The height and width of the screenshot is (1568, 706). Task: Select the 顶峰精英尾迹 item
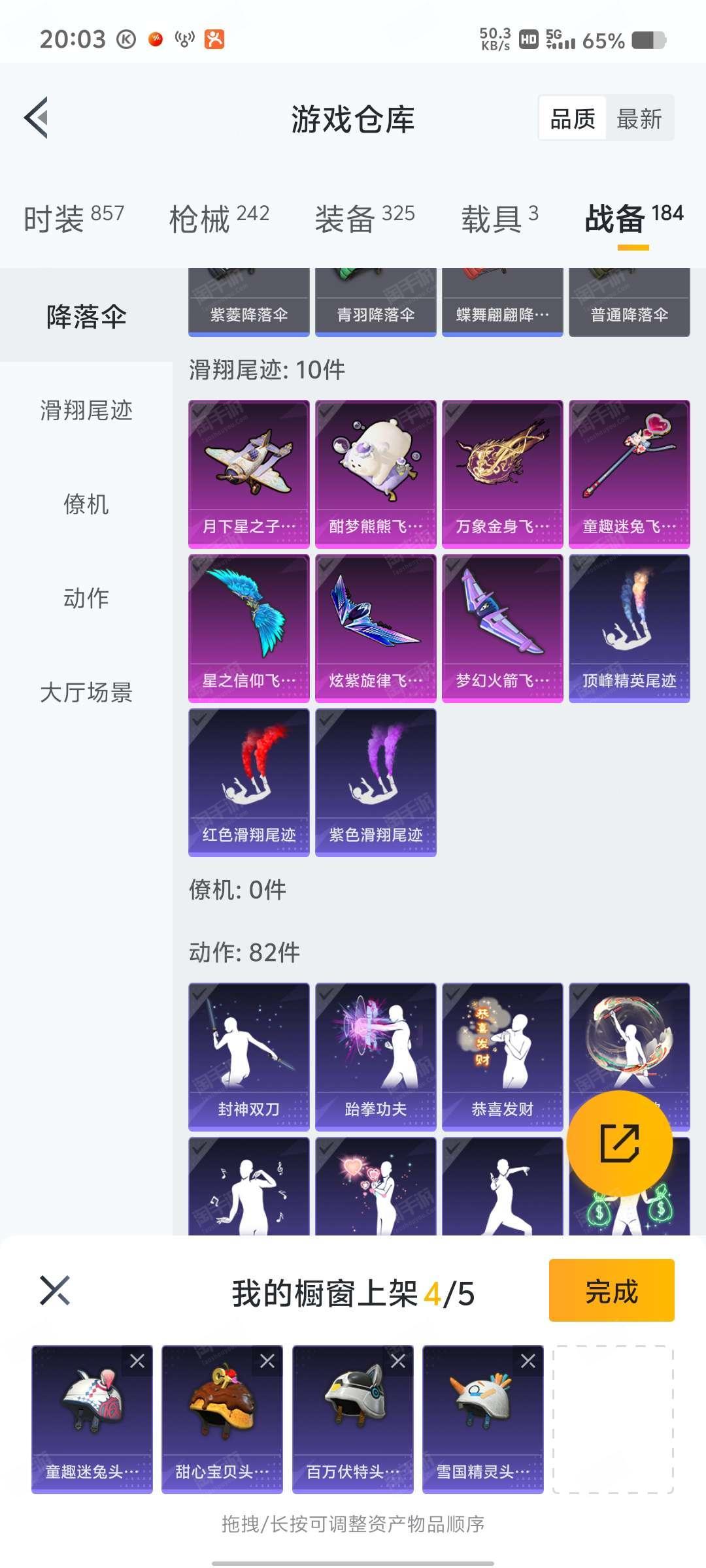click(x=629, y=628)
